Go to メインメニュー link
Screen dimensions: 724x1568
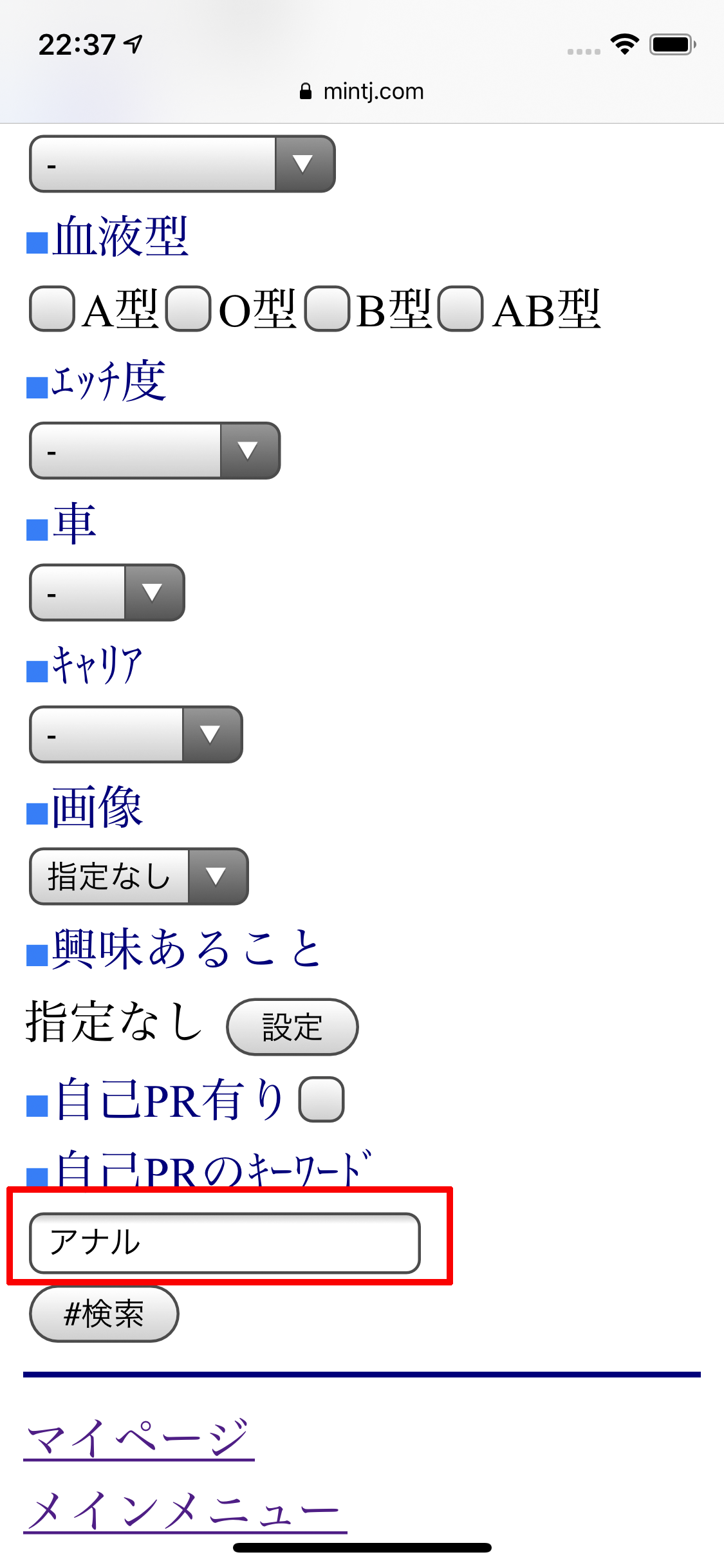[185, 1510]
